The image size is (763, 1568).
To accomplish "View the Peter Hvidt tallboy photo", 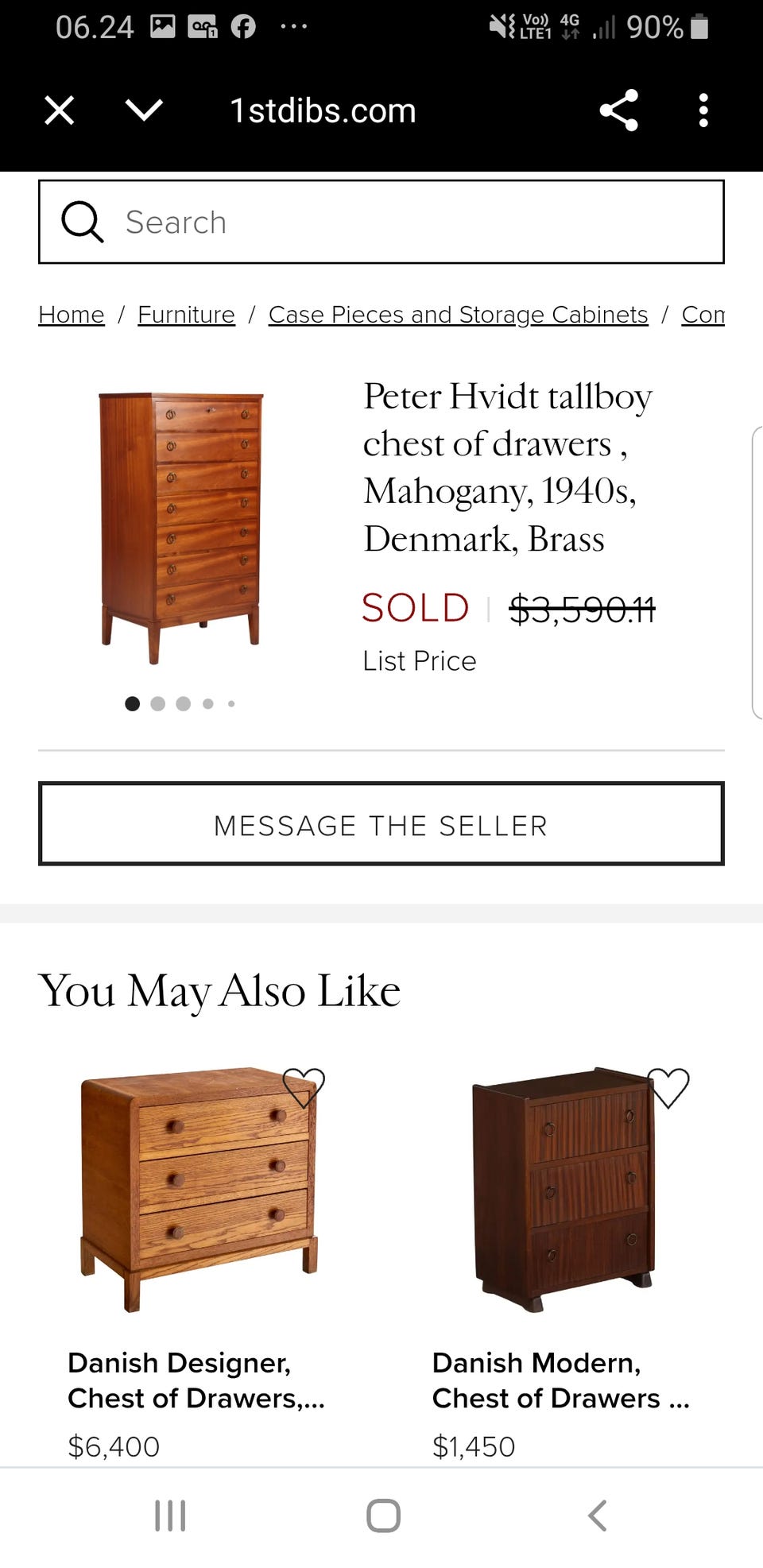I will (180, 528).
